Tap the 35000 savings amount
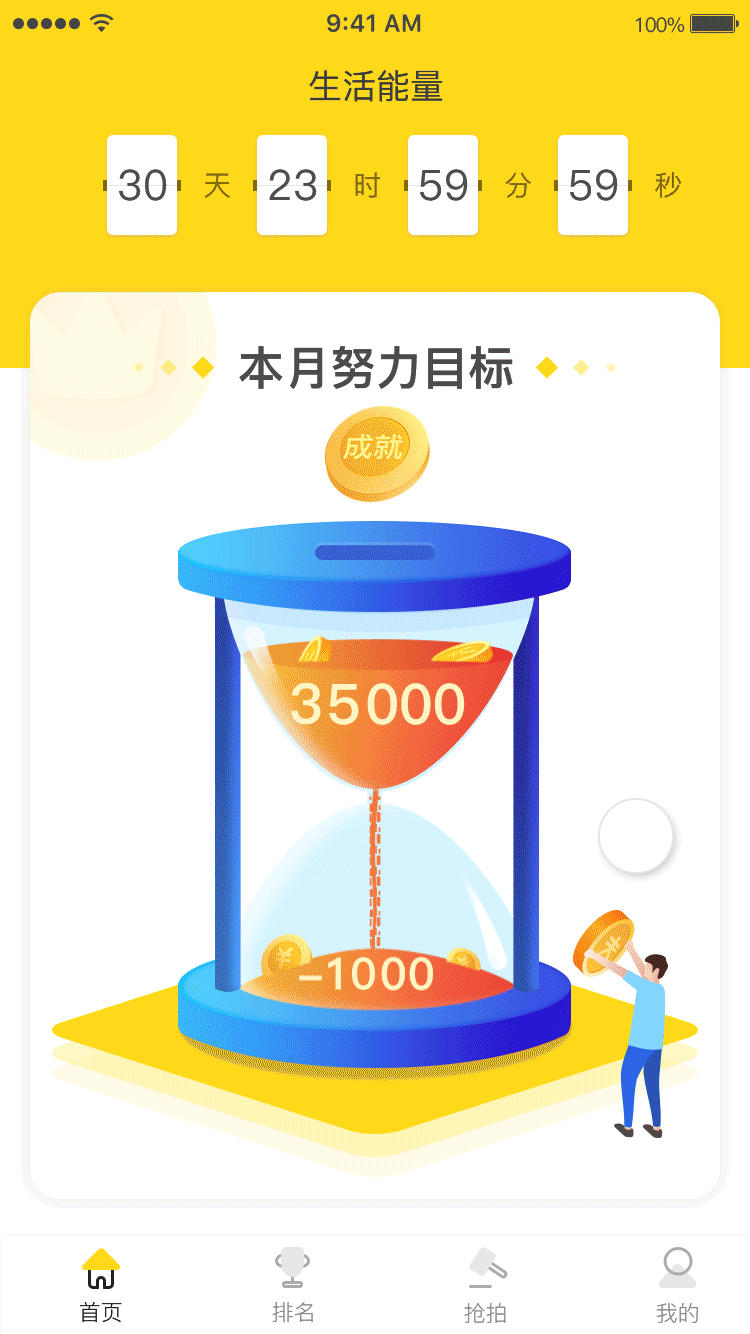This screenshot has height=1334, width=750. click(x=375, y=703)
